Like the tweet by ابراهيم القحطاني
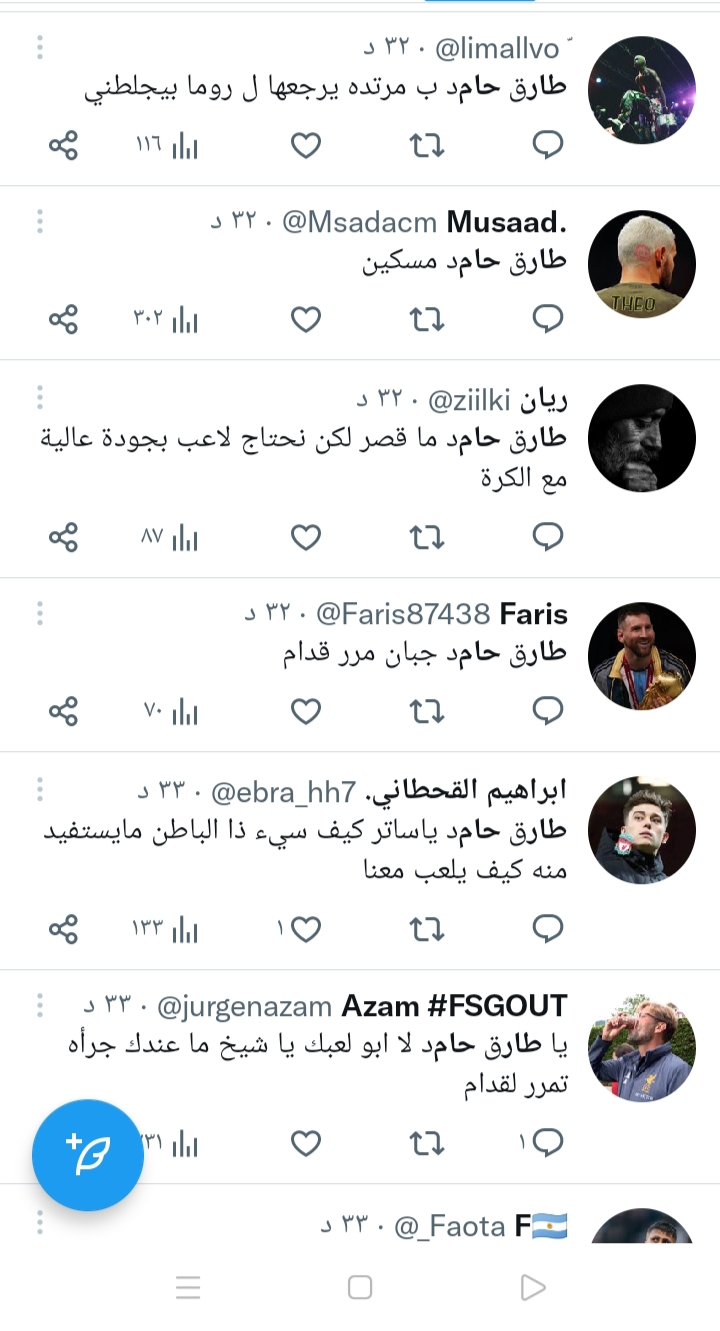 click(x=306, y=929)
